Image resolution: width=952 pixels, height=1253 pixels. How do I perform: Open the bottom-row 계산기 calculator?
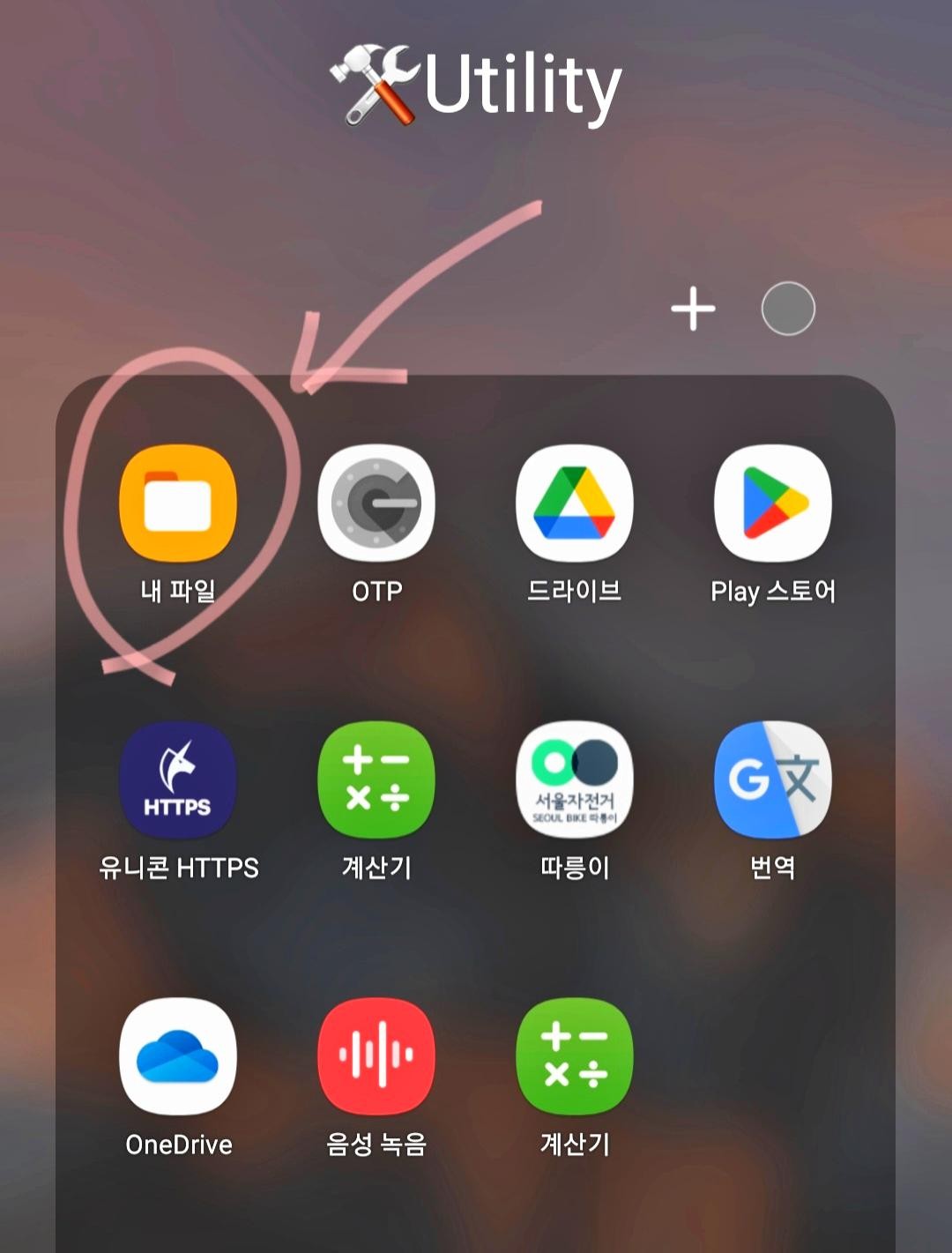point(573,1055)
